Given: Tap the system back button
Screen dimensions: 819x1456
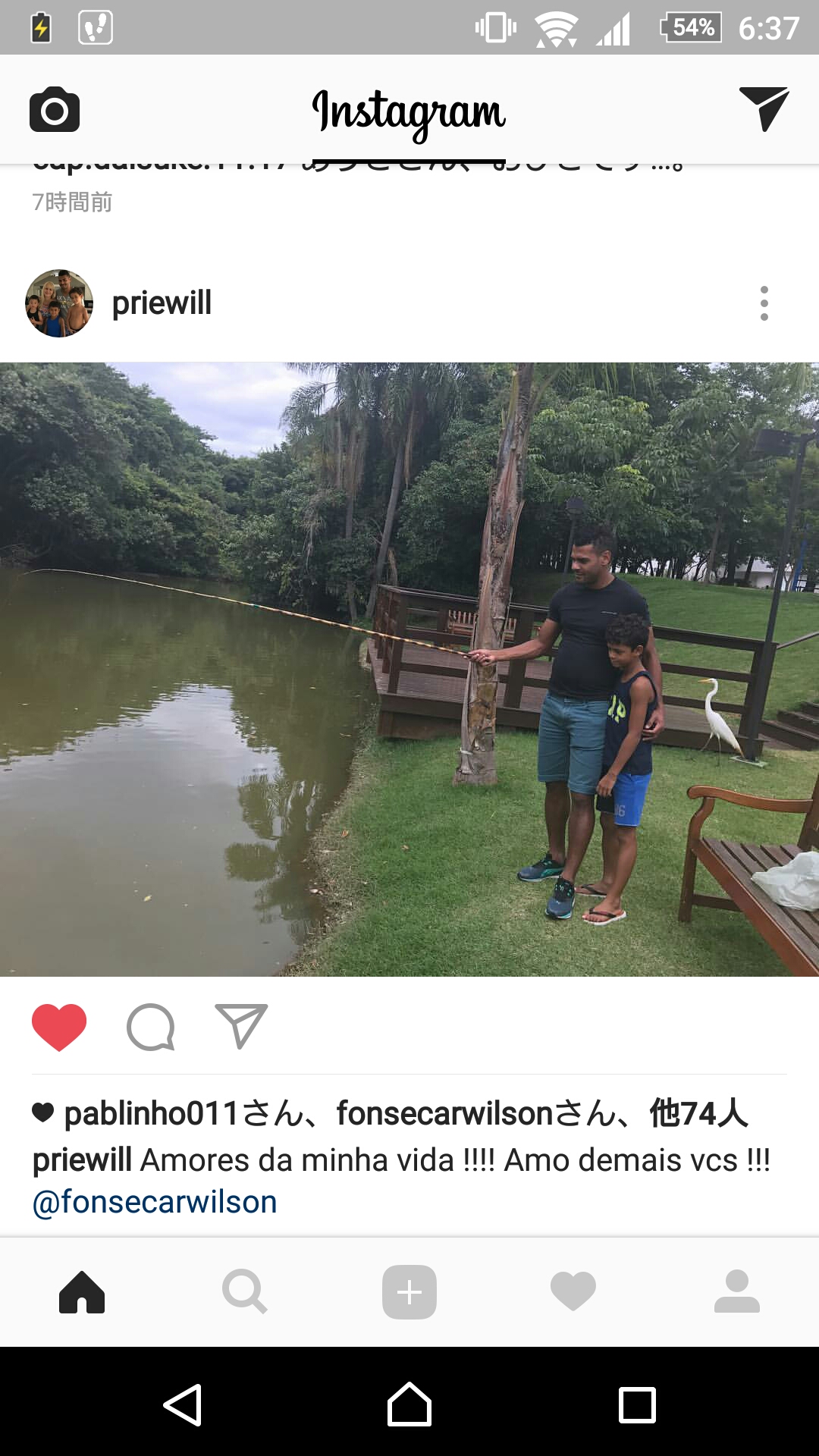Looking at the screenshot, I should (x=182, y=1404).
